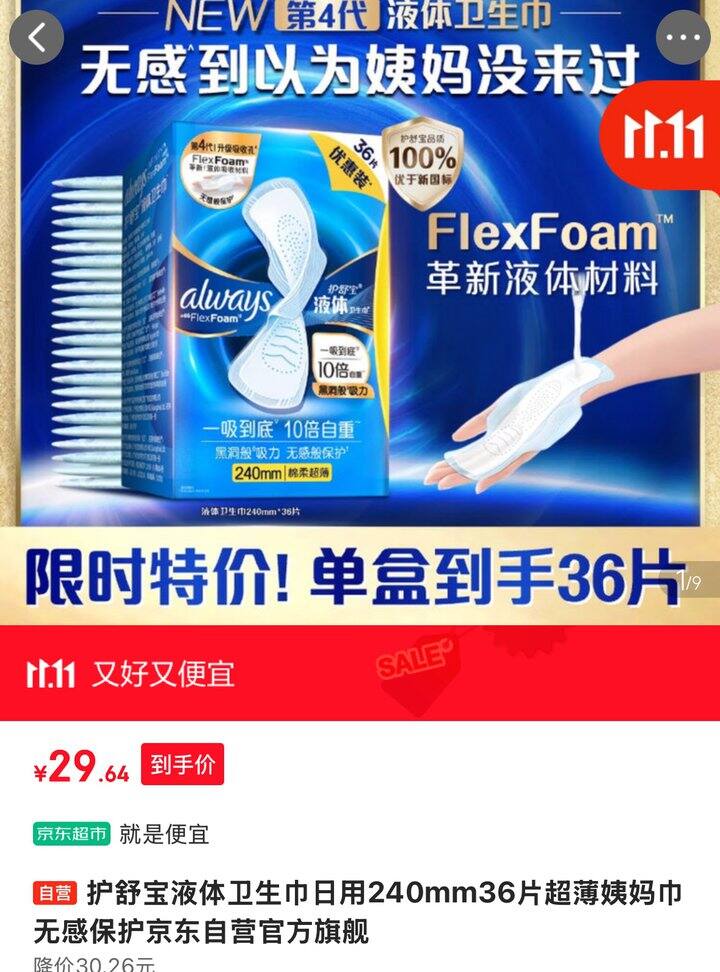Open the 京东超市 tag
This screenshot has height=972, width=720.
(x=72, y=834)
